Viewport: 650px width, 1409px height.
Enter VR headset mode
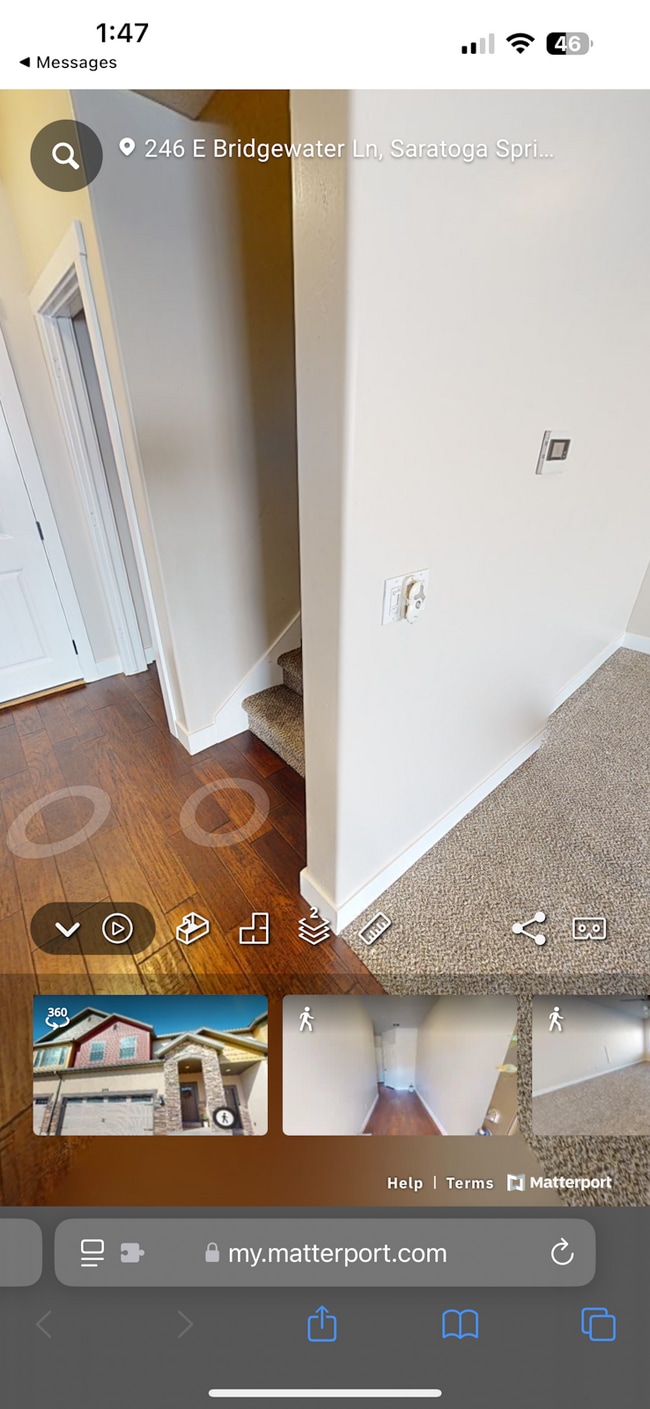pos(589,929)
